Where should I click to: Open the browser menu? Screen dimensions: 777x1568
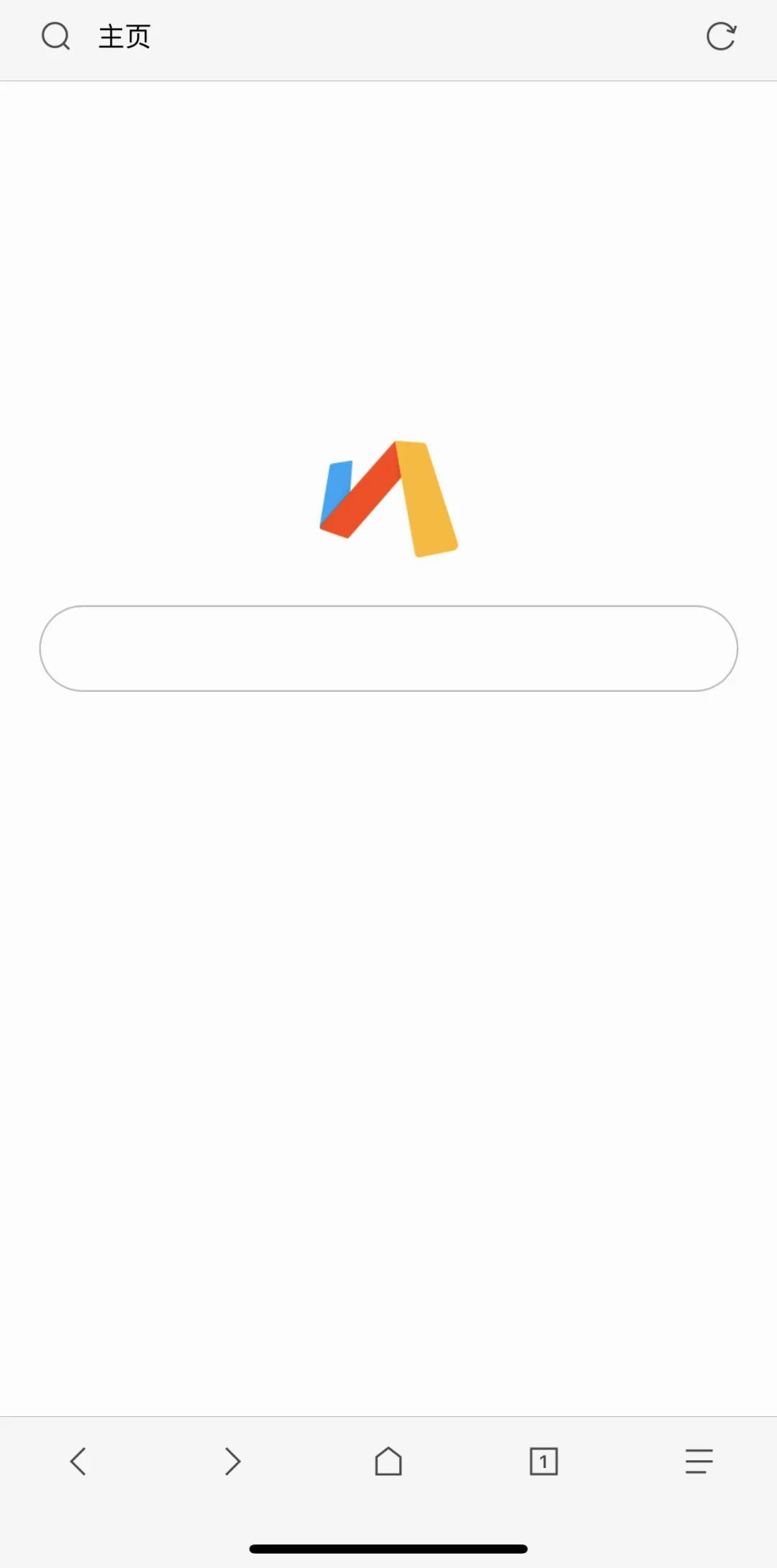(x=699, y=1461)
